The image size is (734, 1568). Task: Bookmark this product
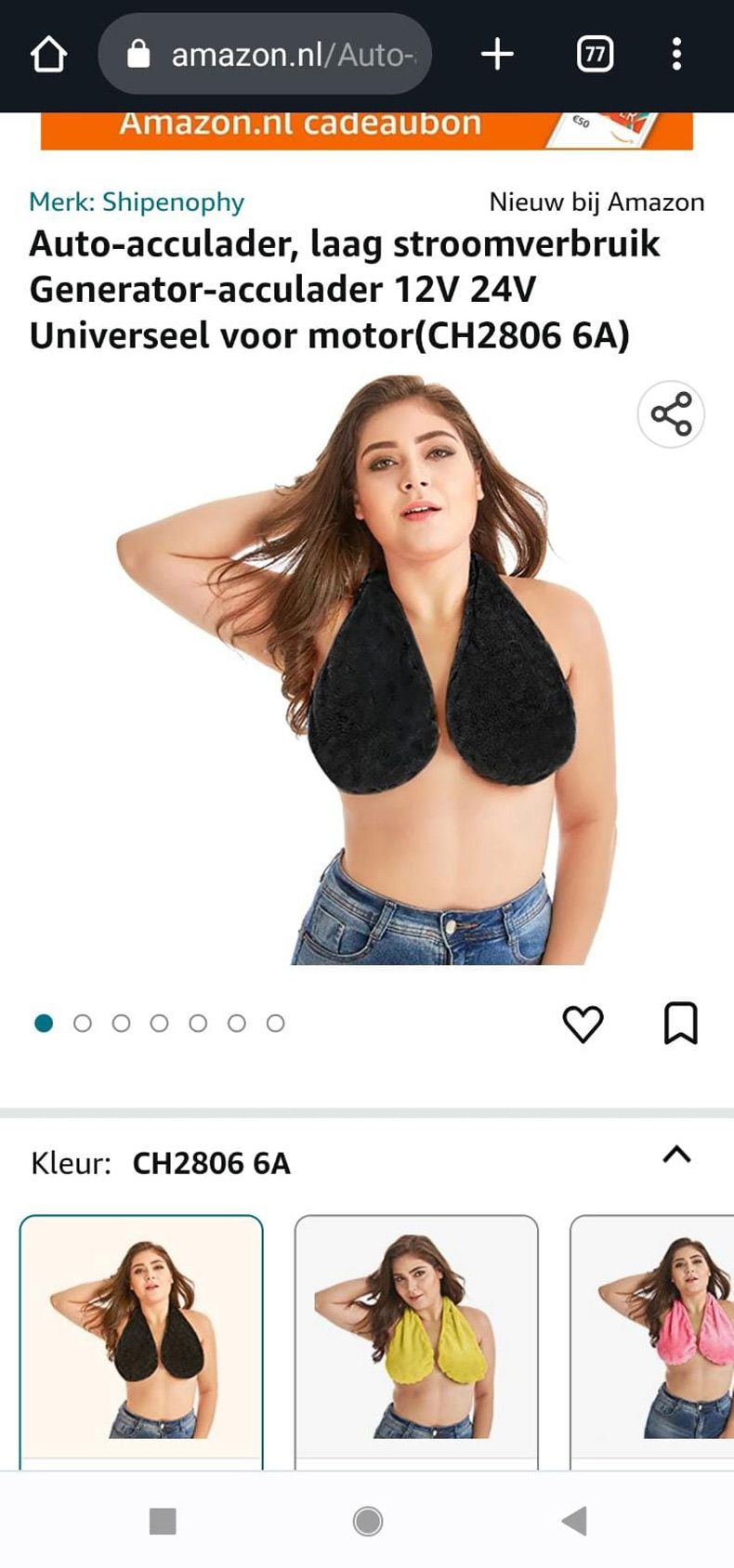click(680, 1024)
